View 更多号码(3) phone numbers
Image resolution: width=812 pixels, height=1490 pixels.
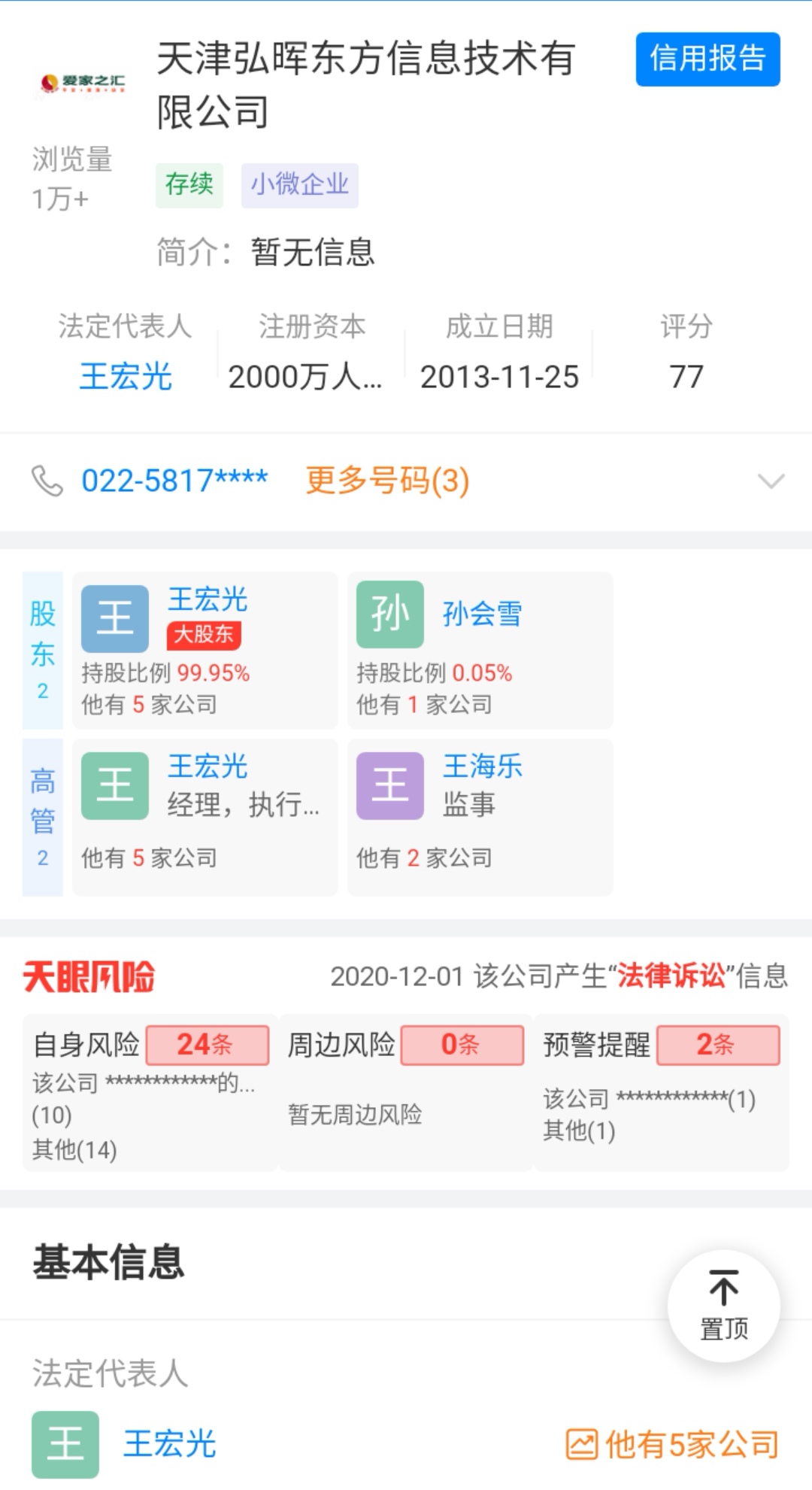[387, 481]
